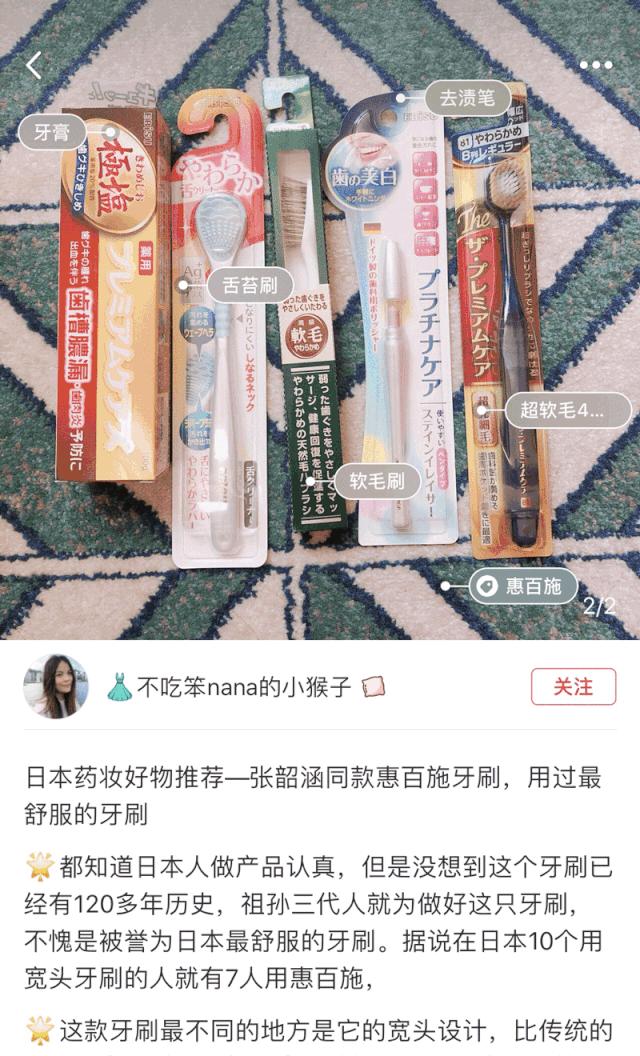Select the 软毛刷 product tag
640x1056 pixels.
375,481
